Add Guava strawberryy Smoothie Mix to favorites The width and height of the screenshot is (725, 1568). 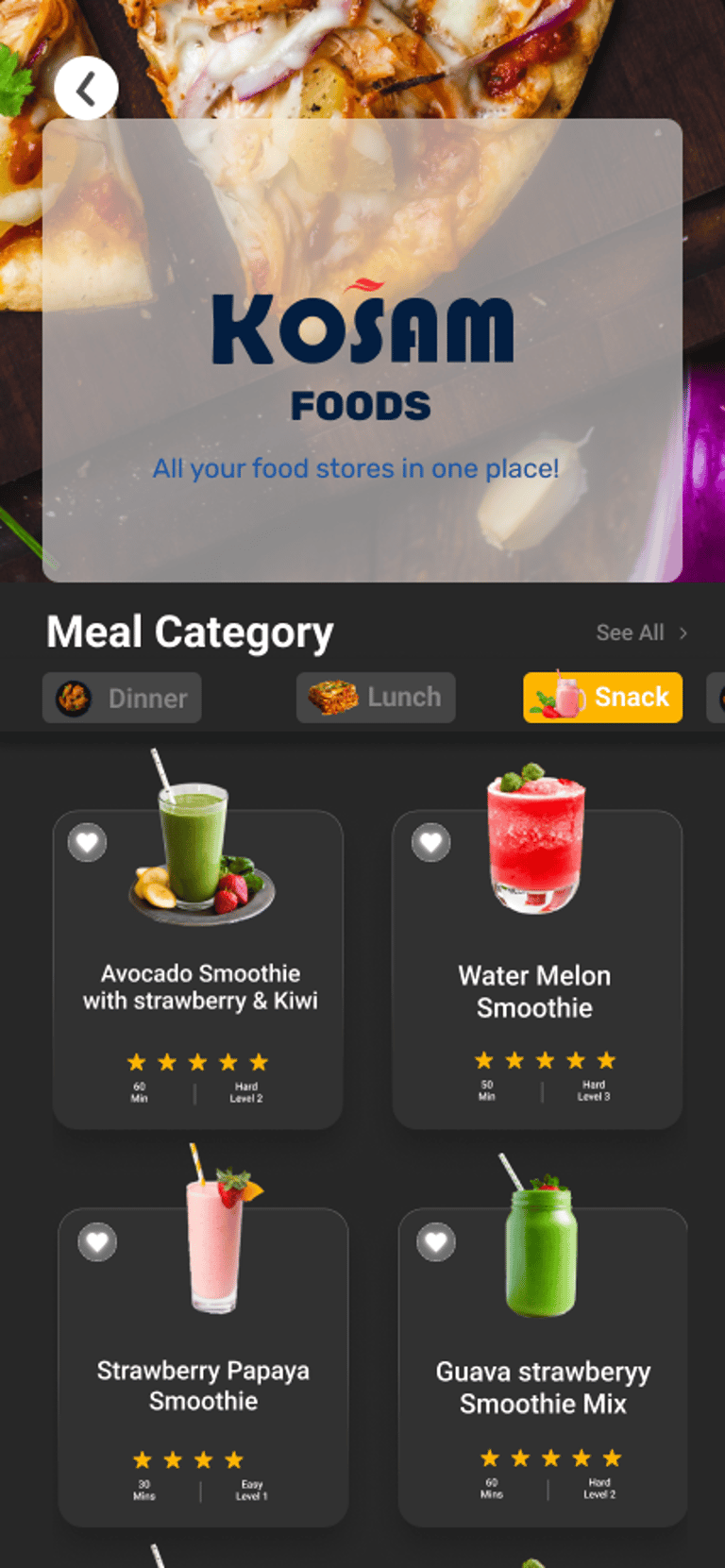tap(436, 1241)
